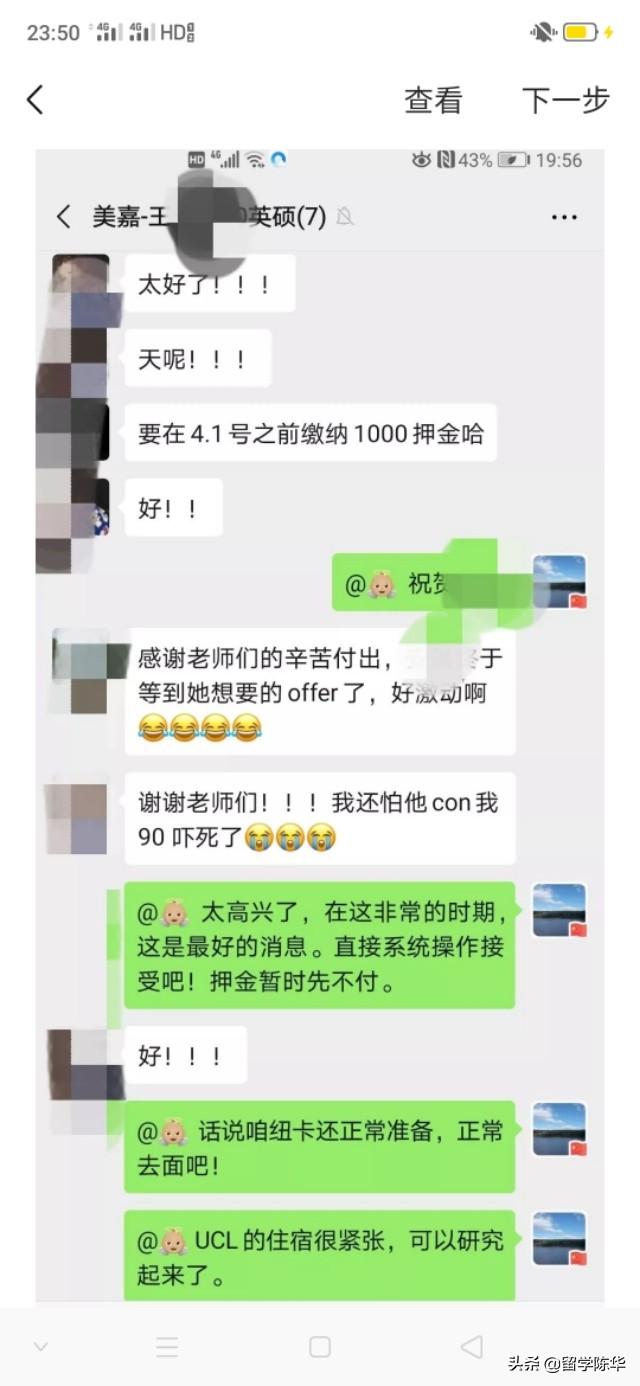
Task: Proceed with 下一步
Action: click(565, 100)
